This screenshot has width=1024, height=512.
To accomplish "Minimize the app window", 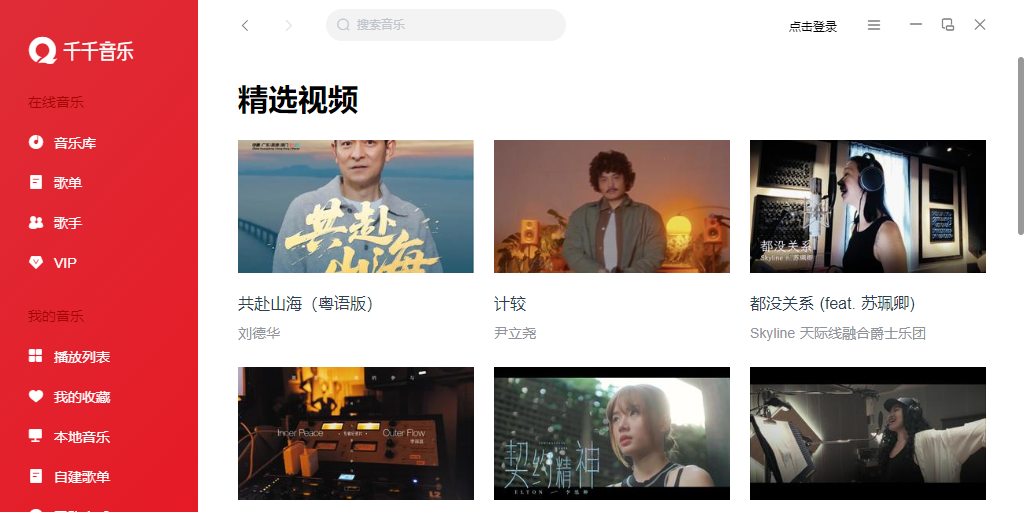I will 915,25.
